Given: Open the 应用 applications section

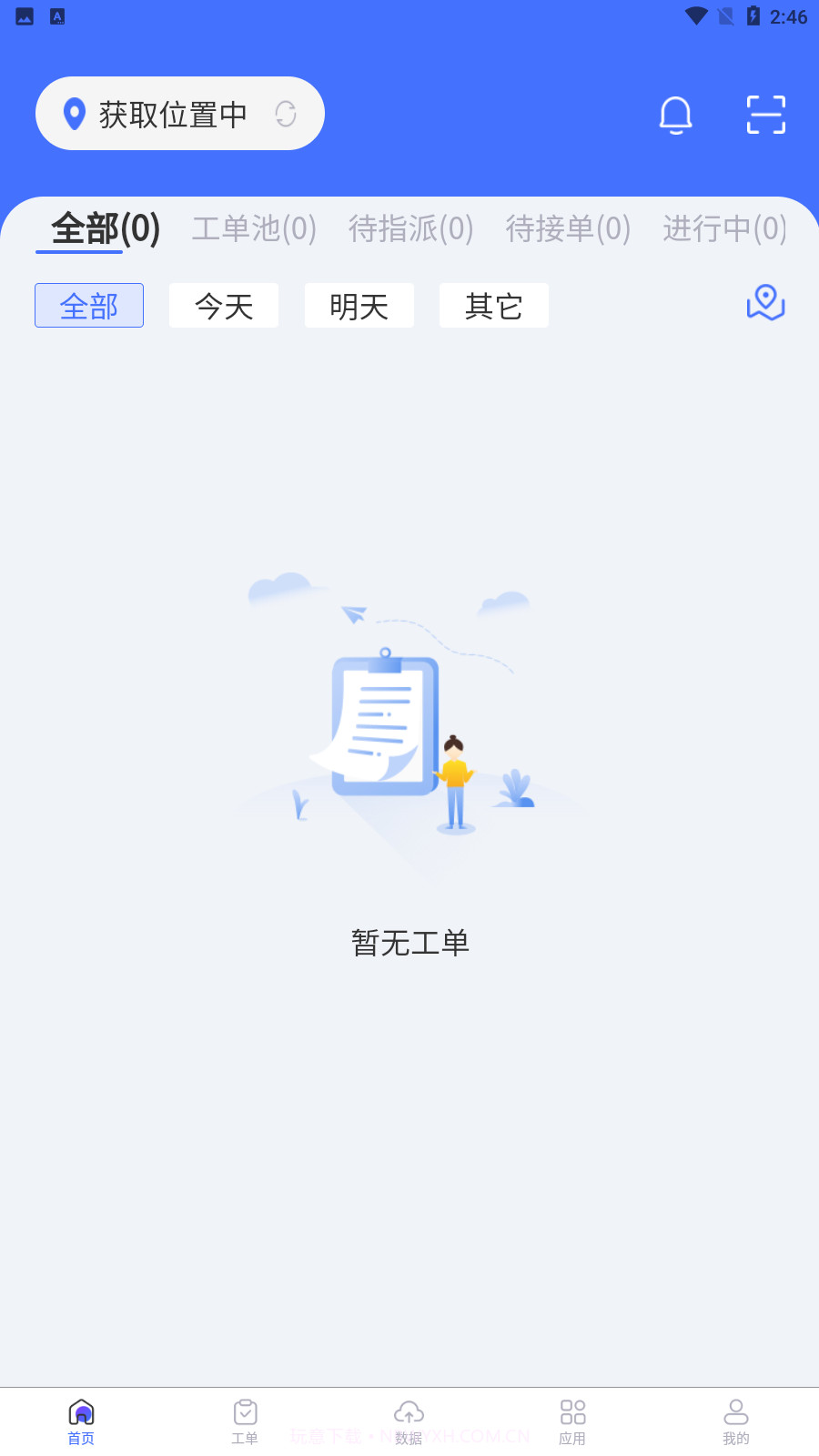Looking at the screenshot, I should pyautogui.click(x=572, y=1420).
